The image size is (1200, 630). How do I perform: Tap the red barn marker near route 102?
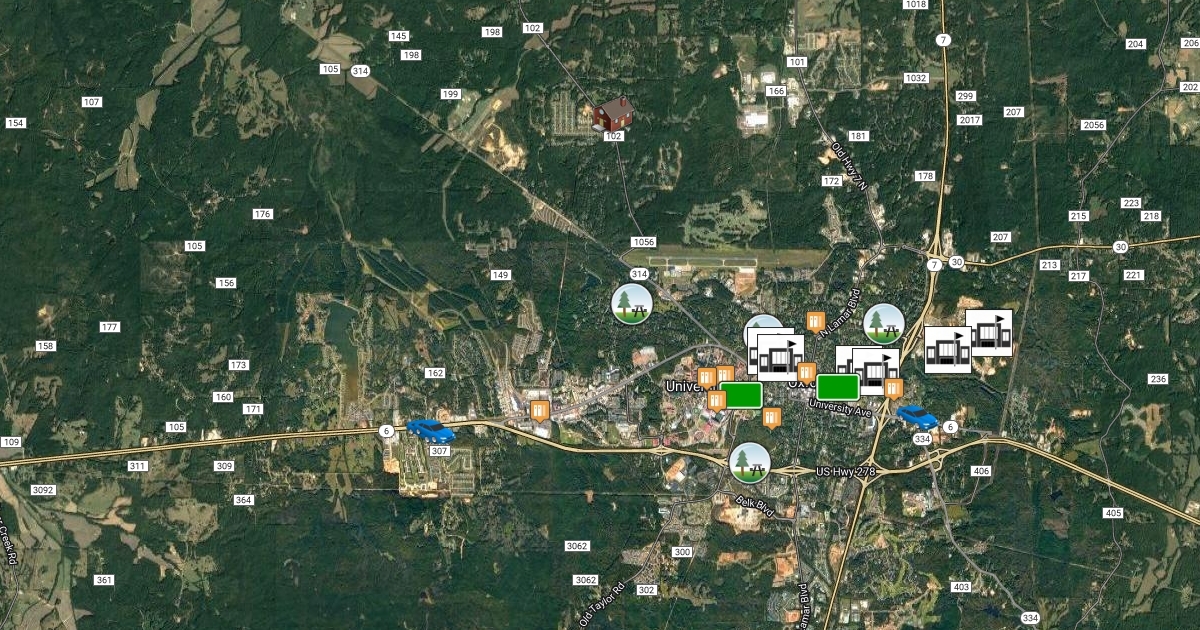pos(614,114)
